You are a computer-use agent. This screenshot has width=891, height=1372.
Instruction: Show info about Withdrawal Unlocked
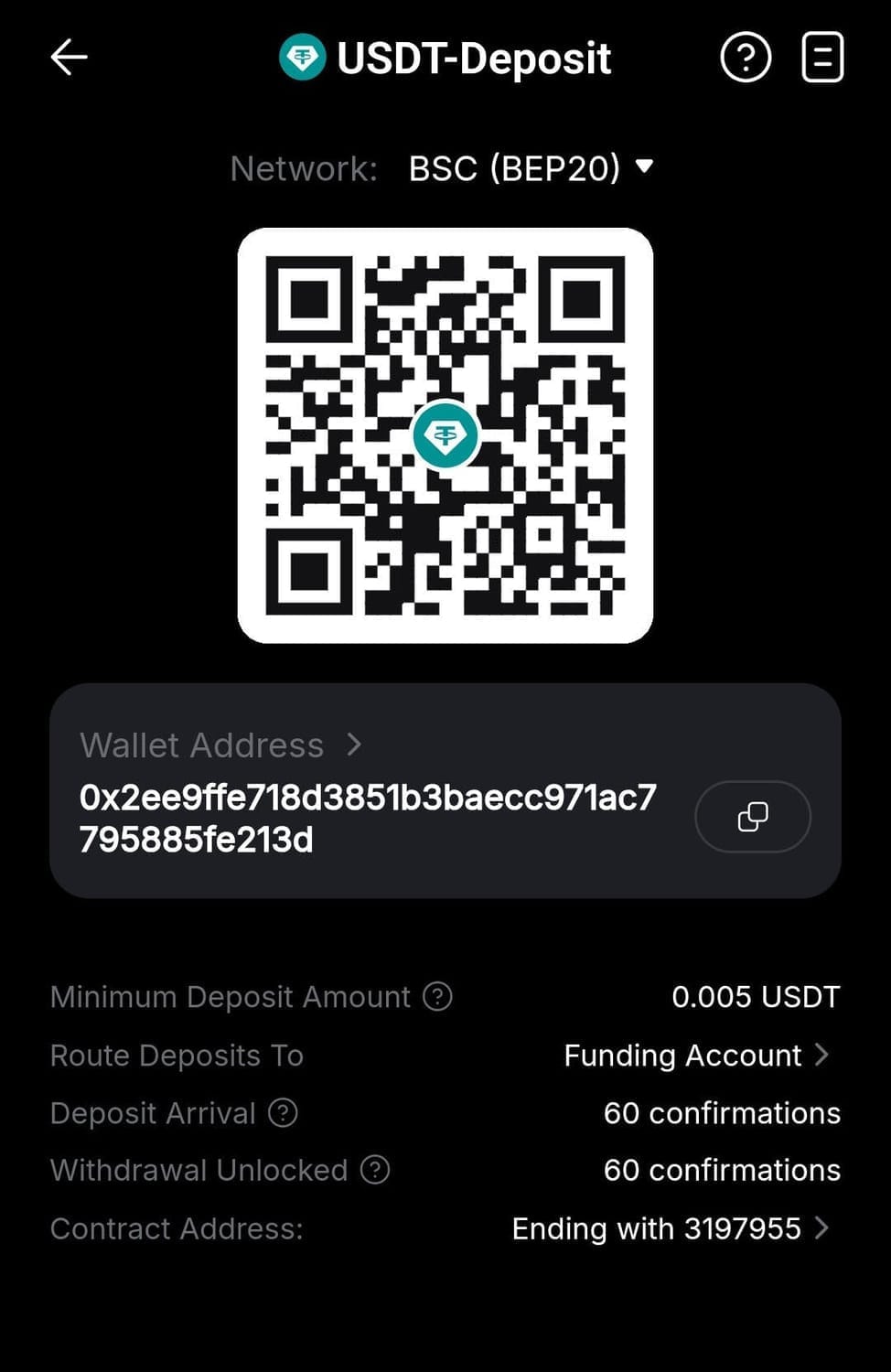pos(375,1170)
